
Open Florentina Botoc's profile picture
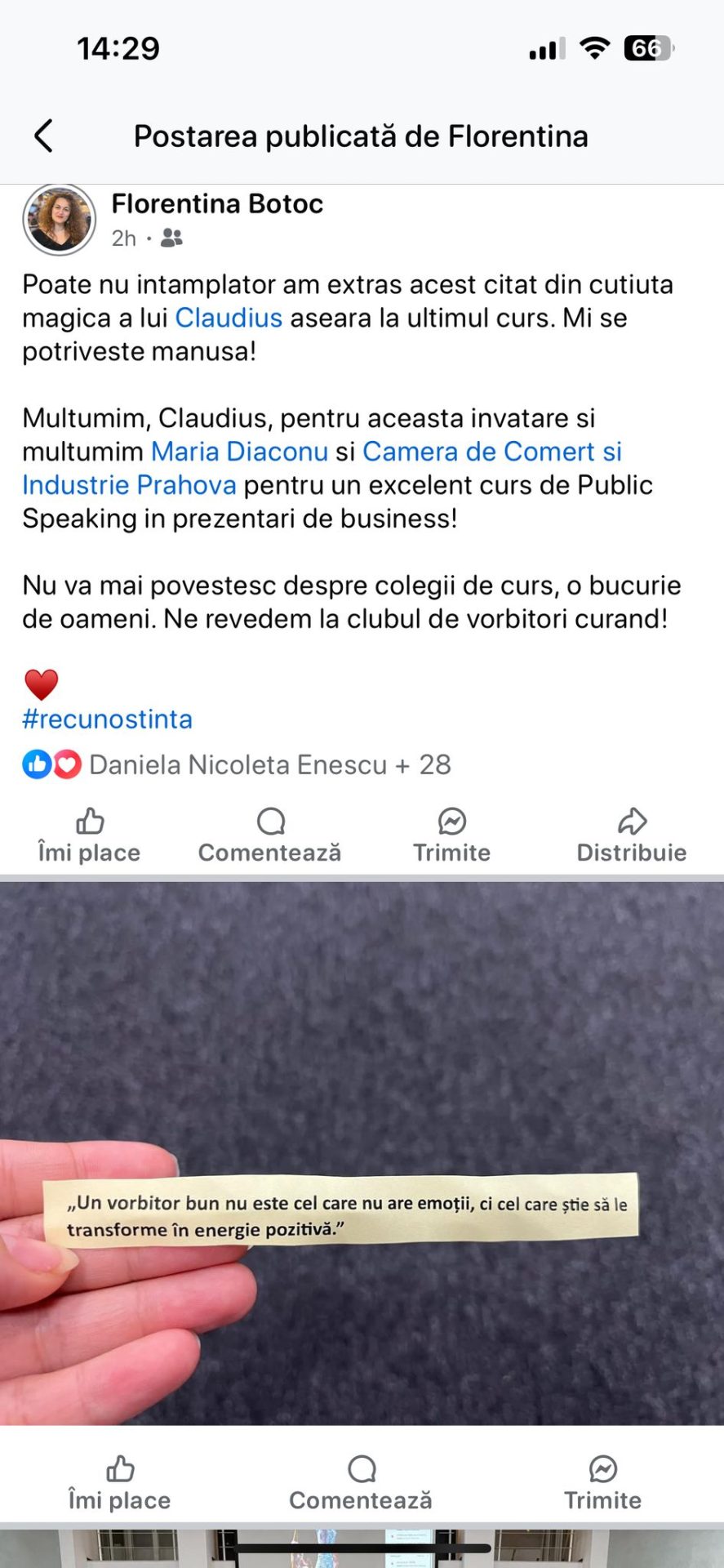[x=59, y=220]
